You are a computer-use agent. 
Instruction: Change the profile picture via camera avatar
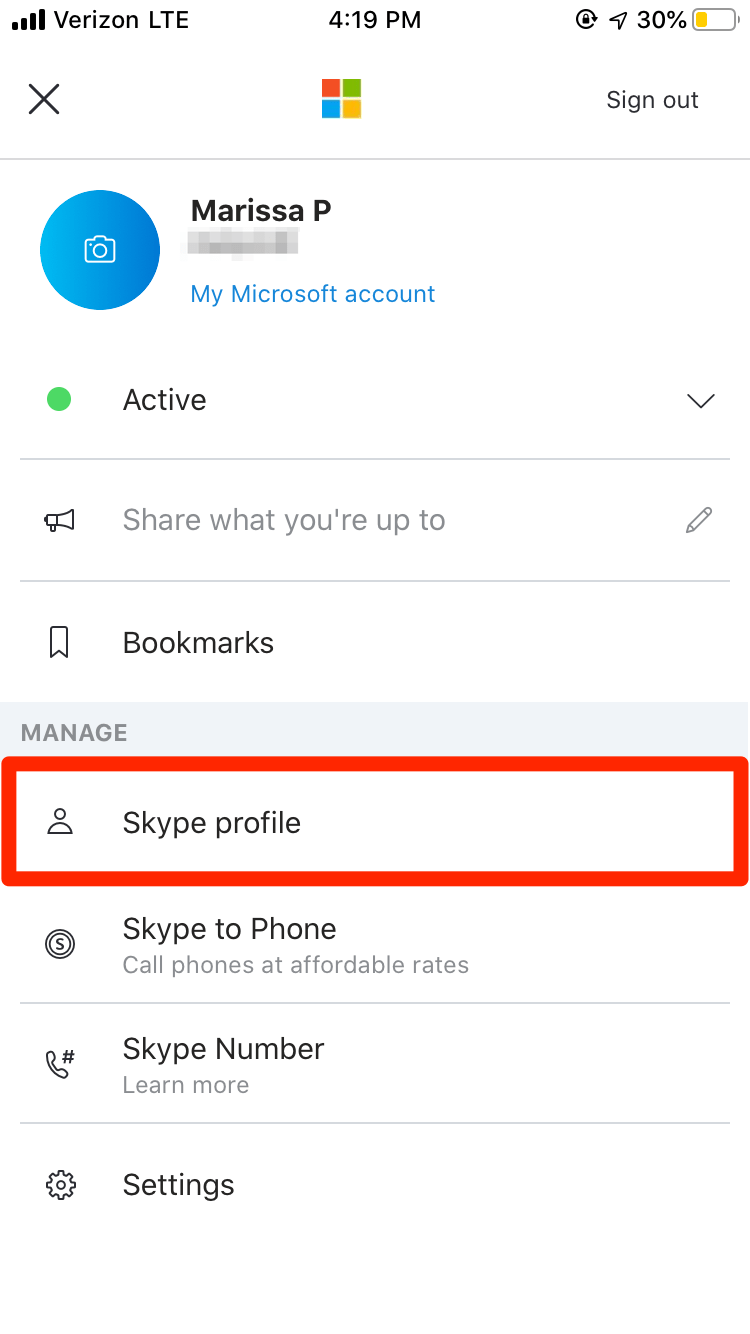tap(100, 249)
